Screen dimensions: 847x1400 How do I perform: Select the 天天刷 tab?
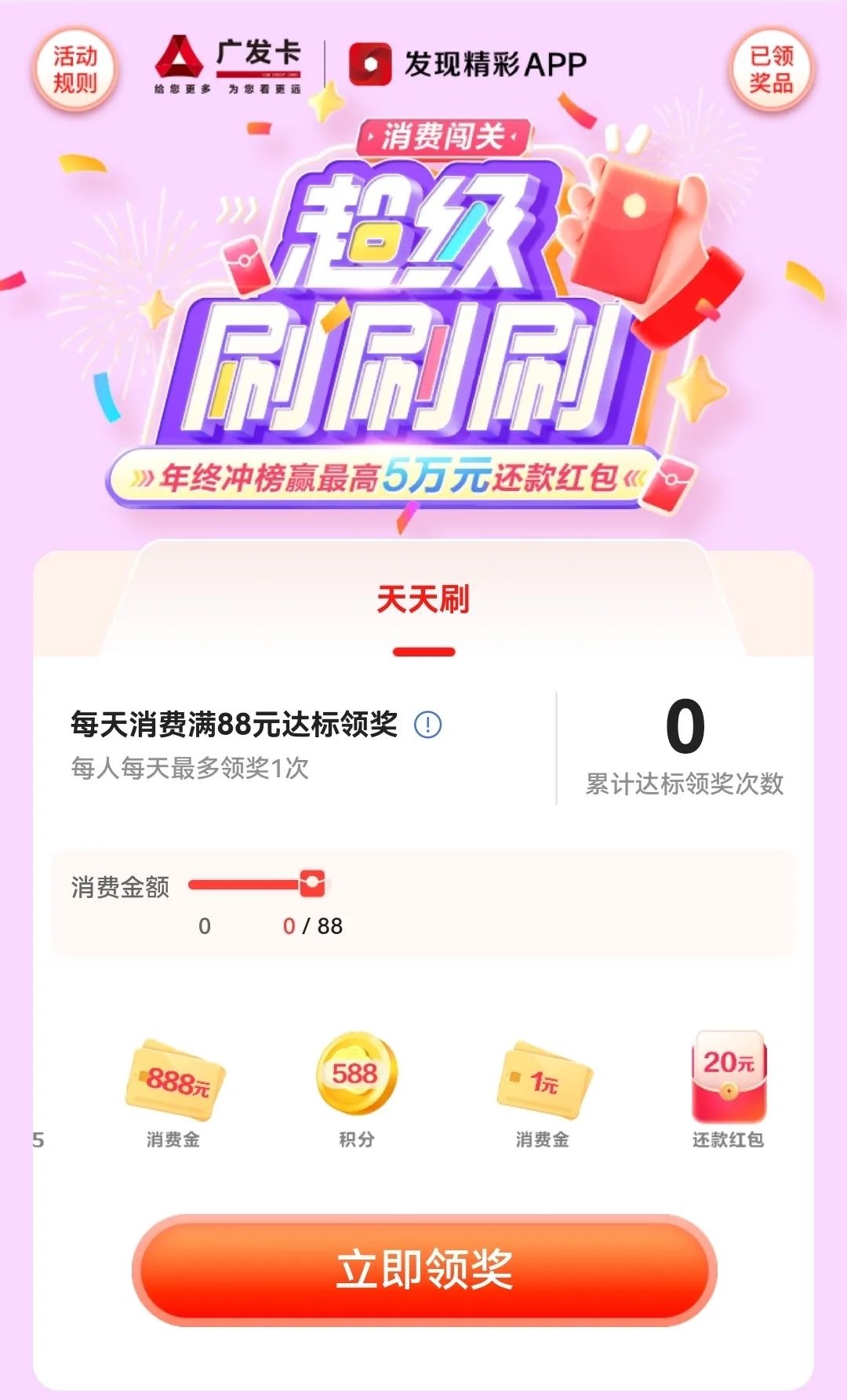423,601
